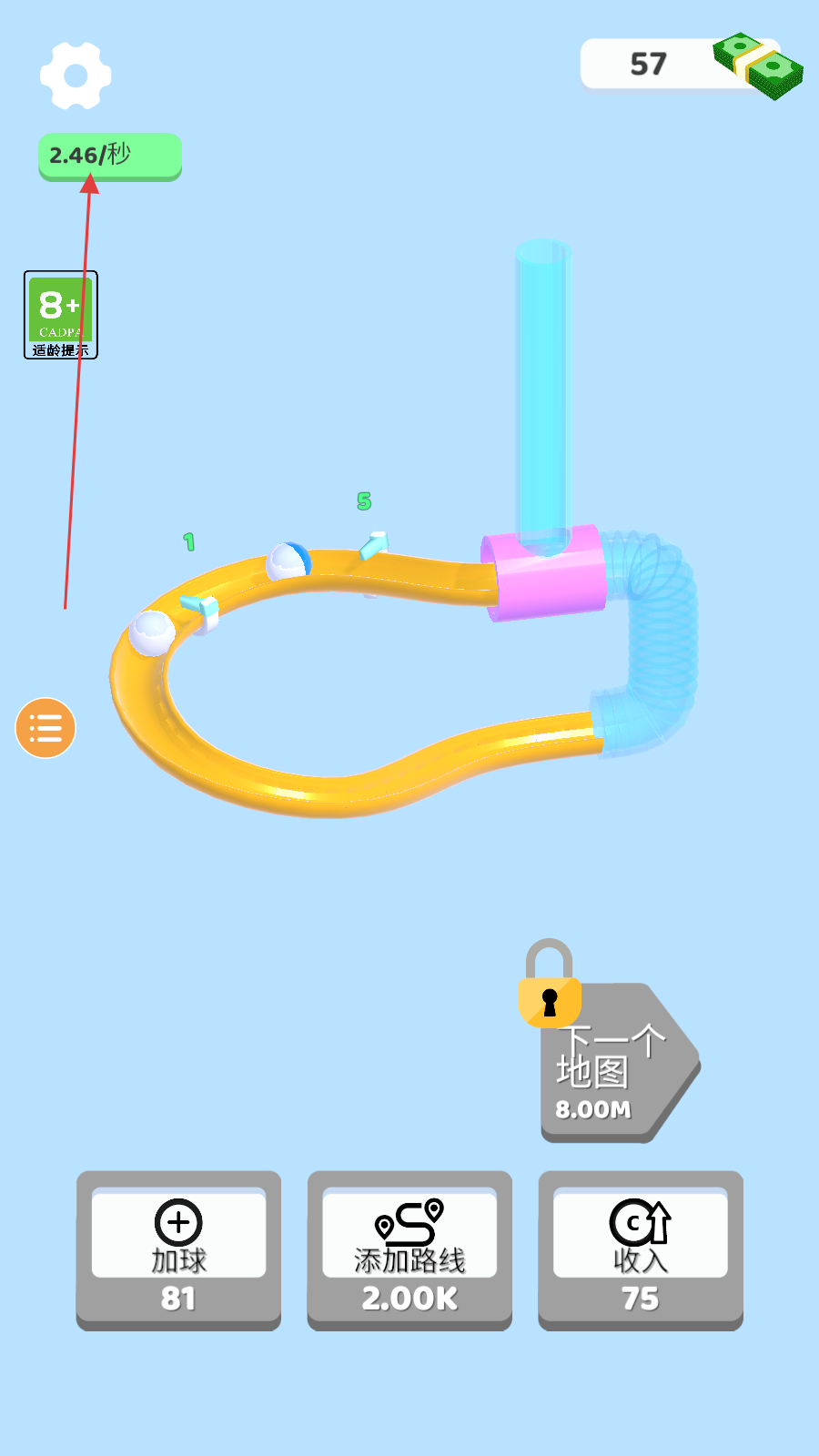Open the settings gear

(76, 76)
